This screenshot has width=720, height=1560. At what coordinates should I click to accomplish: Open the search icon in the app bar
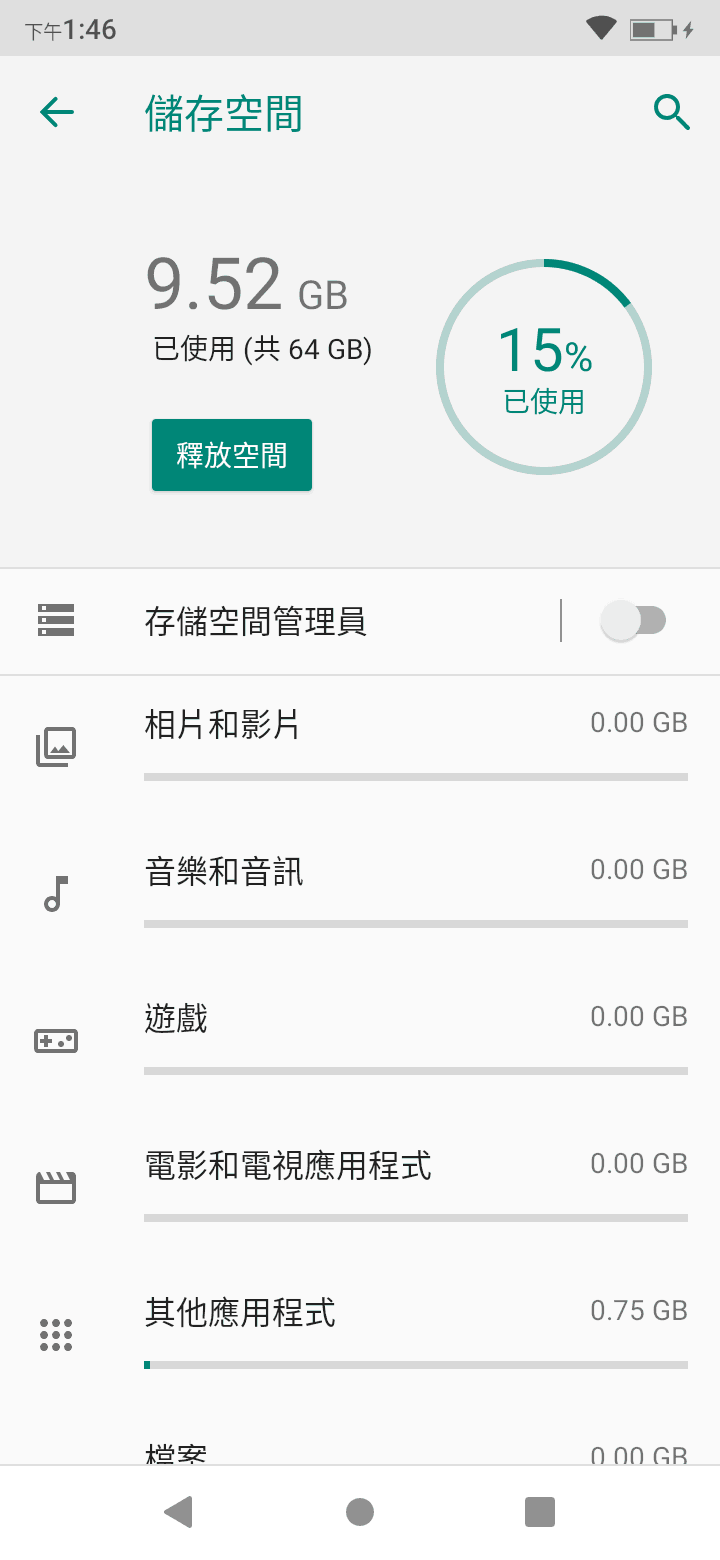[672, 113]
